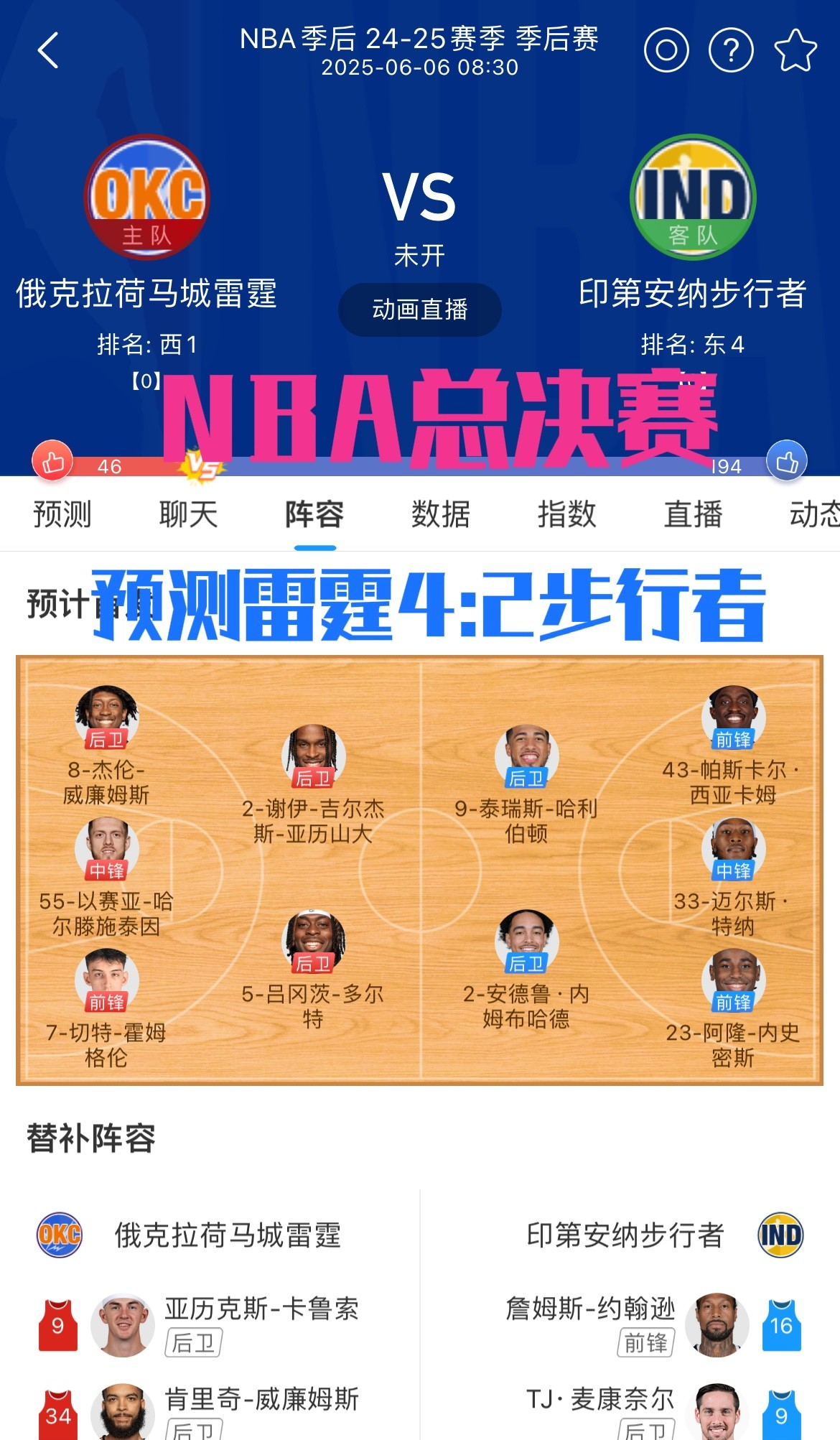View player TJ·麦康奈尔
The image size is (840, 1440).
[x=600, y=1400]
